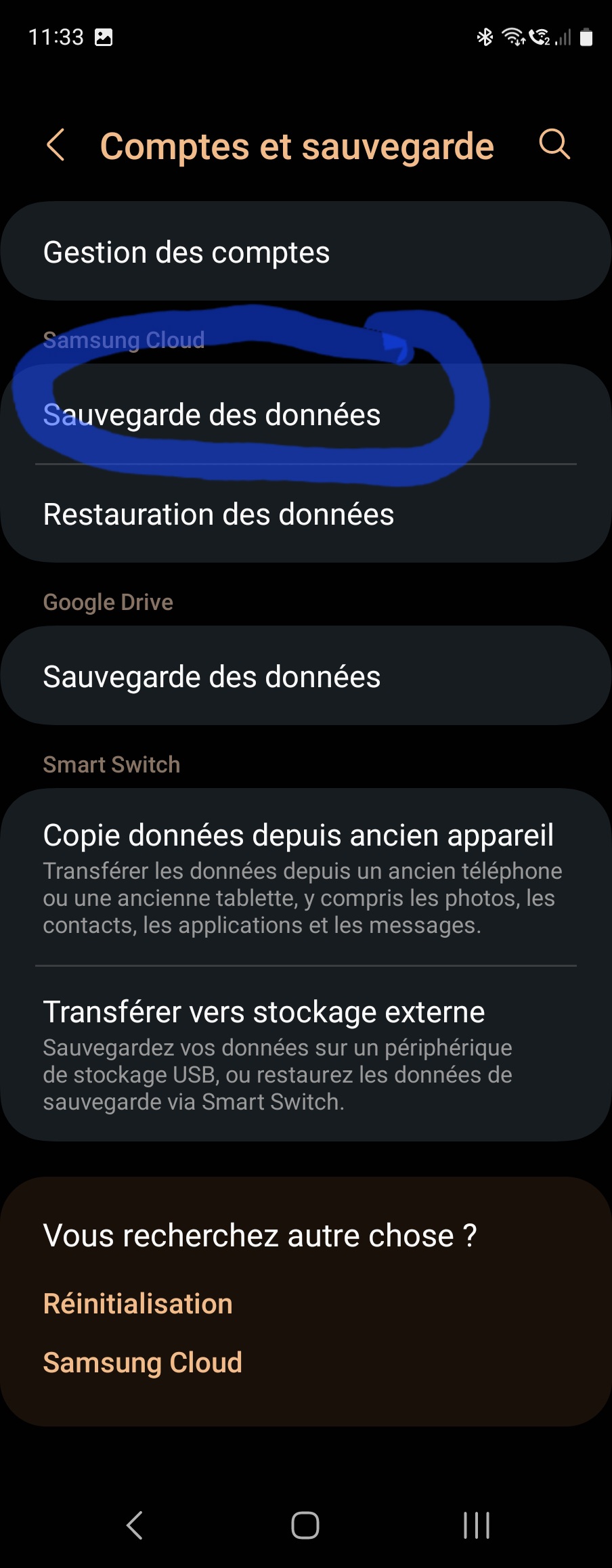
Task: Go back from Comptes et sauvegarde
Action: [56, 145]
